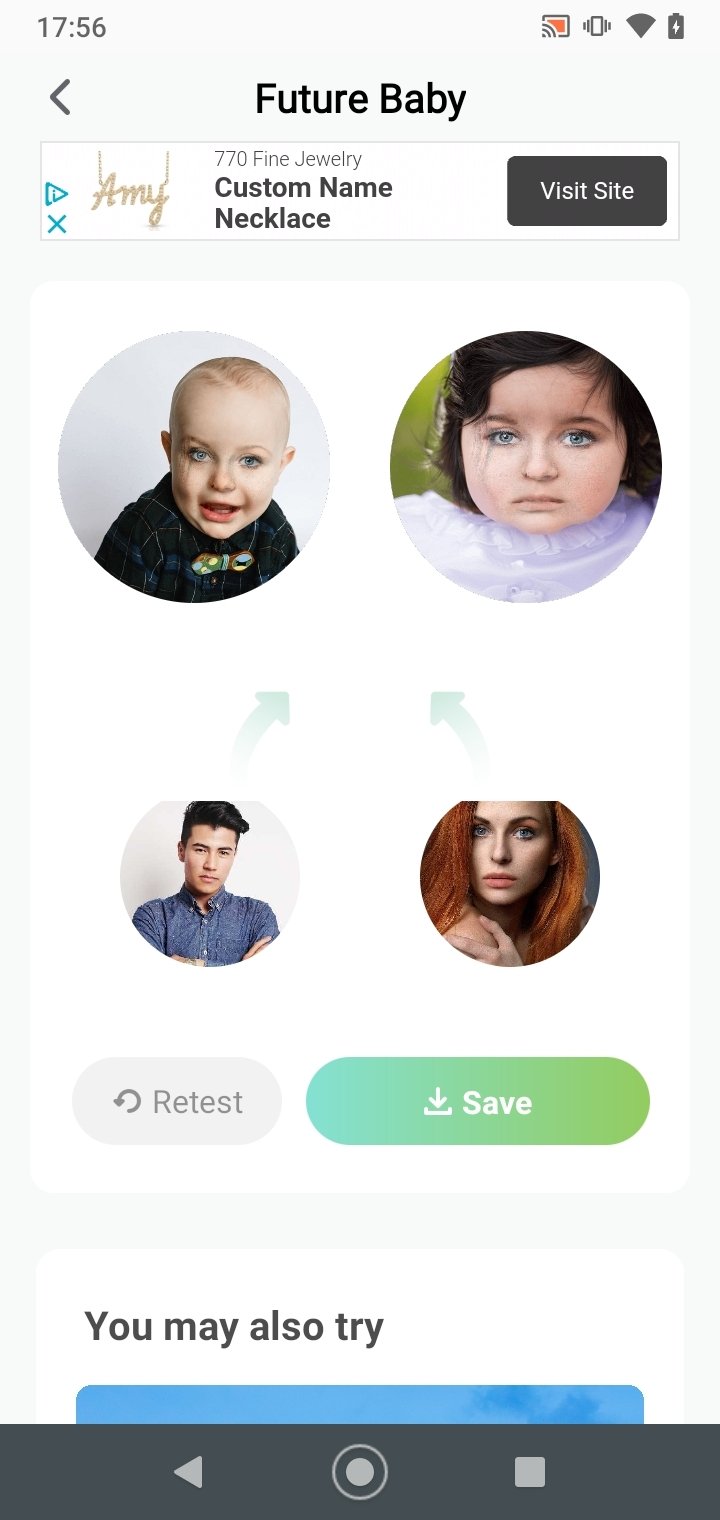Save the future baby result
The height and width of the screenshot is (1520, 720).
(478, 1101)
